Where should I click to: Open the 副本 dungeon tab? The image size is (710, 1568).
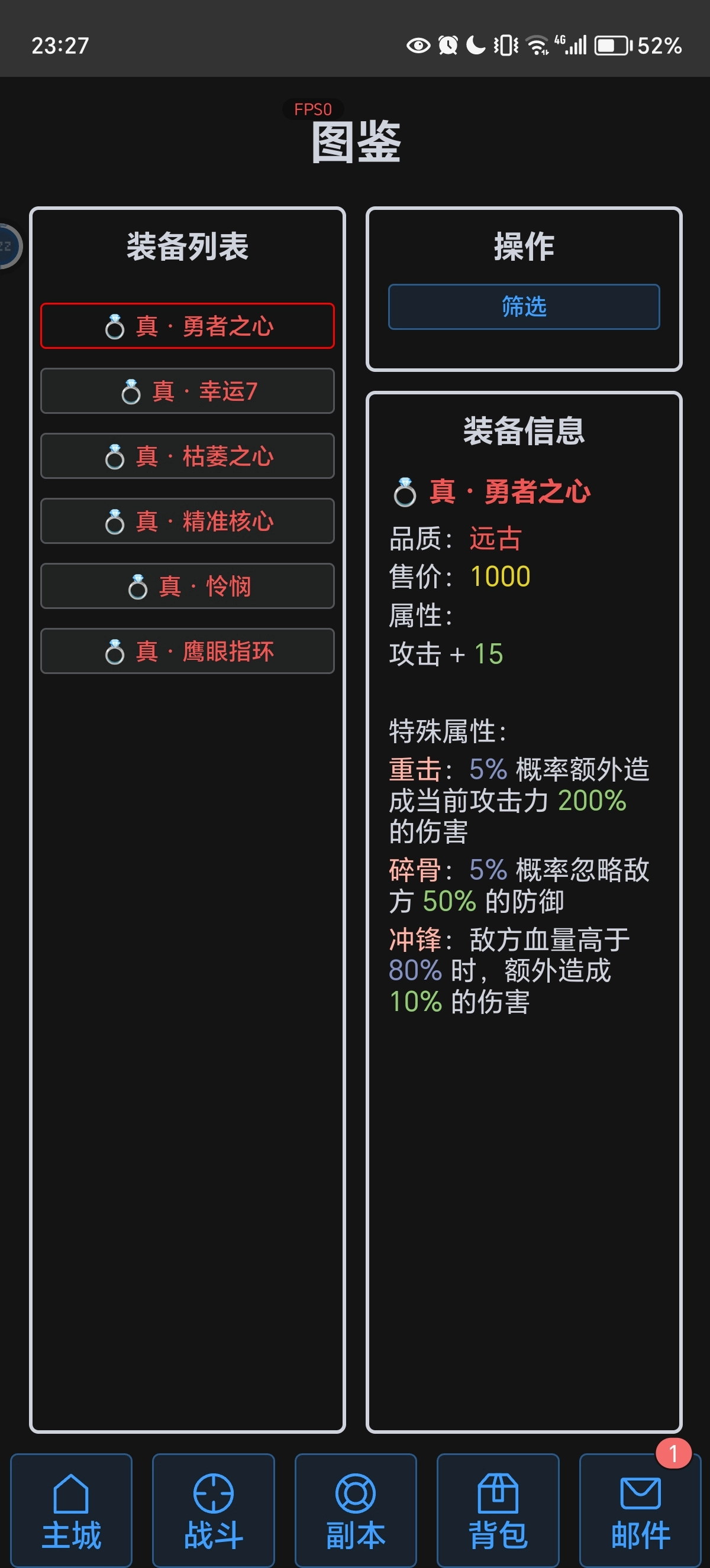point(356,1511)
